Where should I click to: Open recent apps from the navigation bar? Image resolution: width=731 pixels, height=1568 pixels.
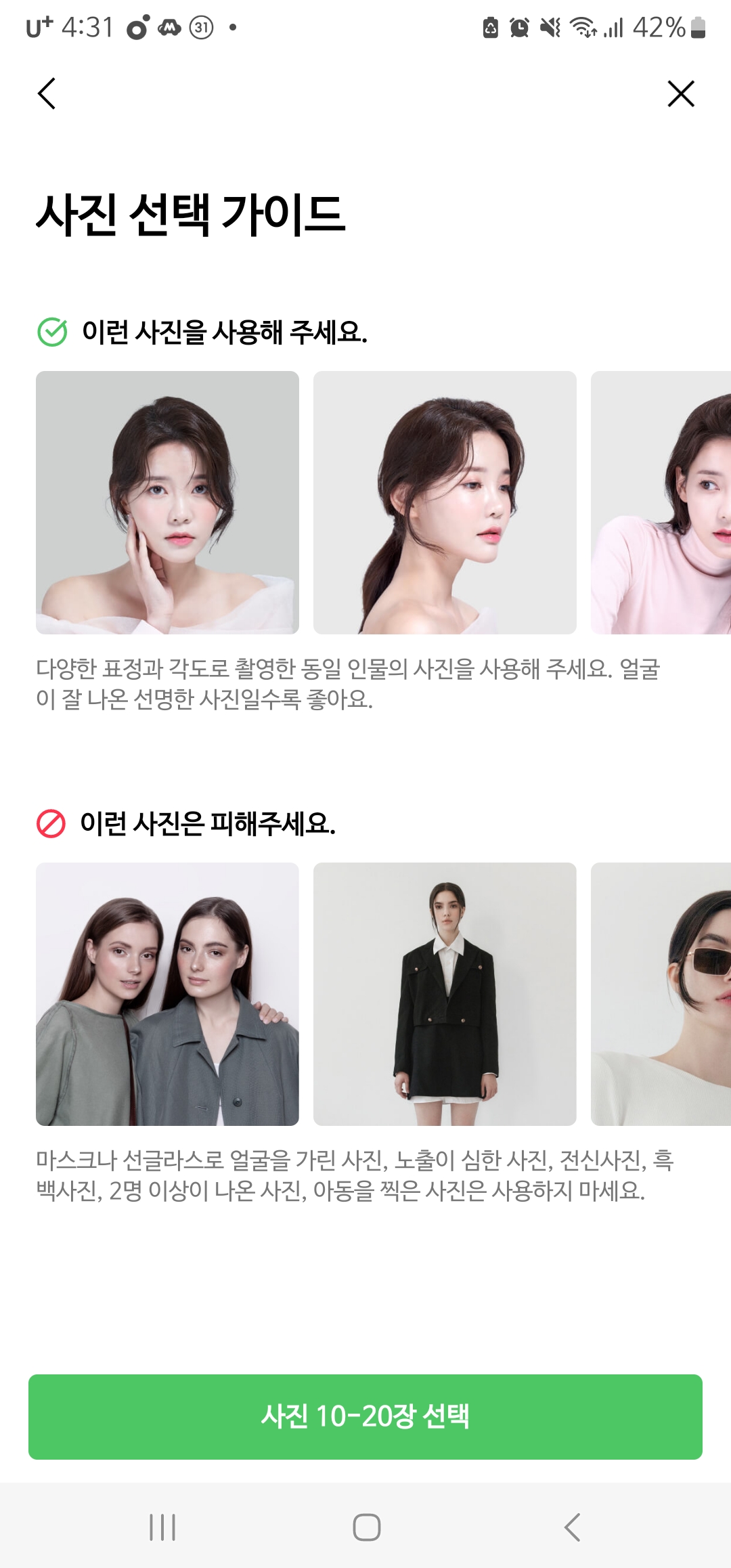[162, 1527]
